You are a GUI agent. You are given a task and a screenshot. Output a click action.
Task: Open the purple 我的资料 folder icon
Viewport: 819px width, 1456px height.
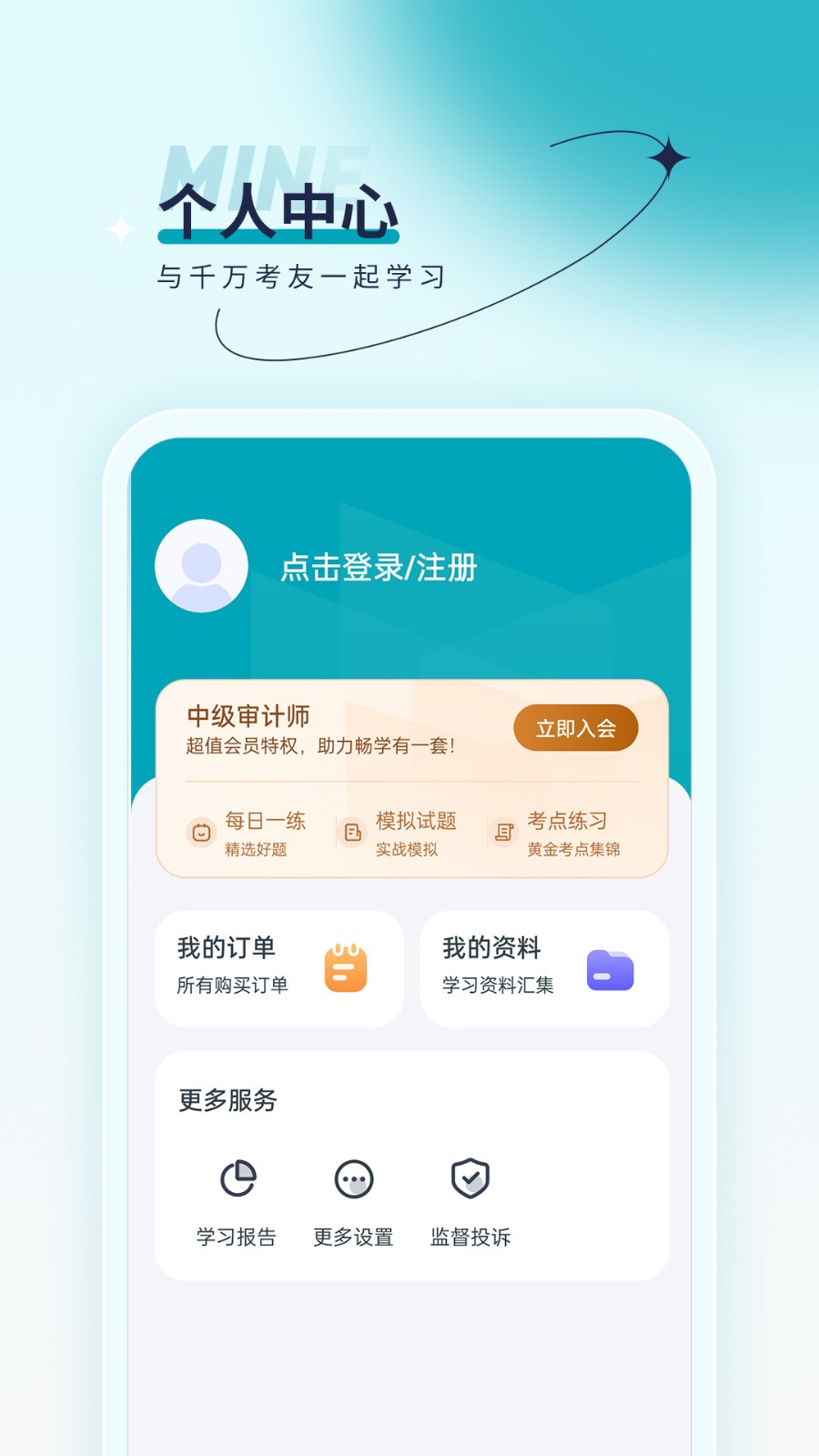(x=609, y=970)
